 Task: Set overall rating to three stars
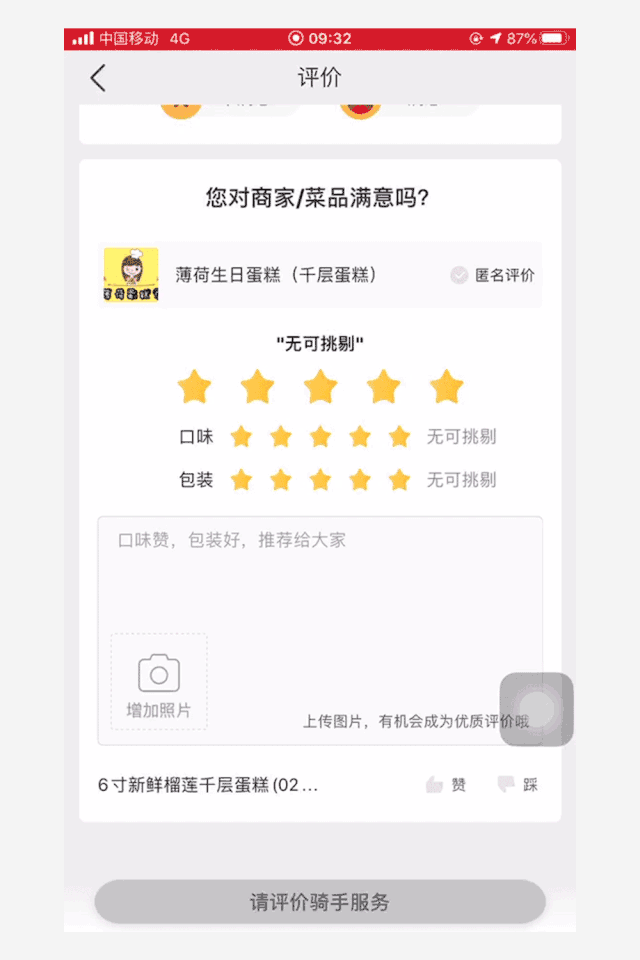(320, 386)
